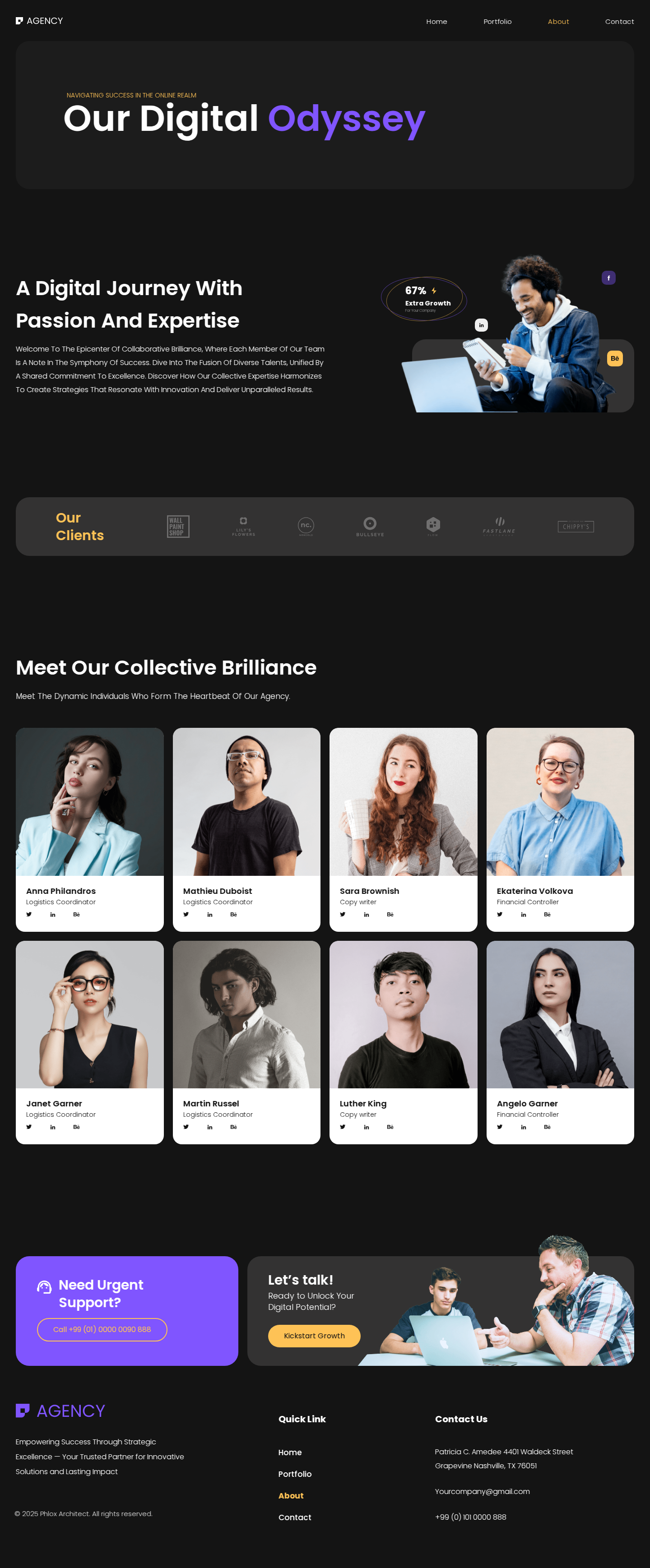Open Contact in the top navigation
This screenshot has width=650, height=1568.
(x=619, y=22)
